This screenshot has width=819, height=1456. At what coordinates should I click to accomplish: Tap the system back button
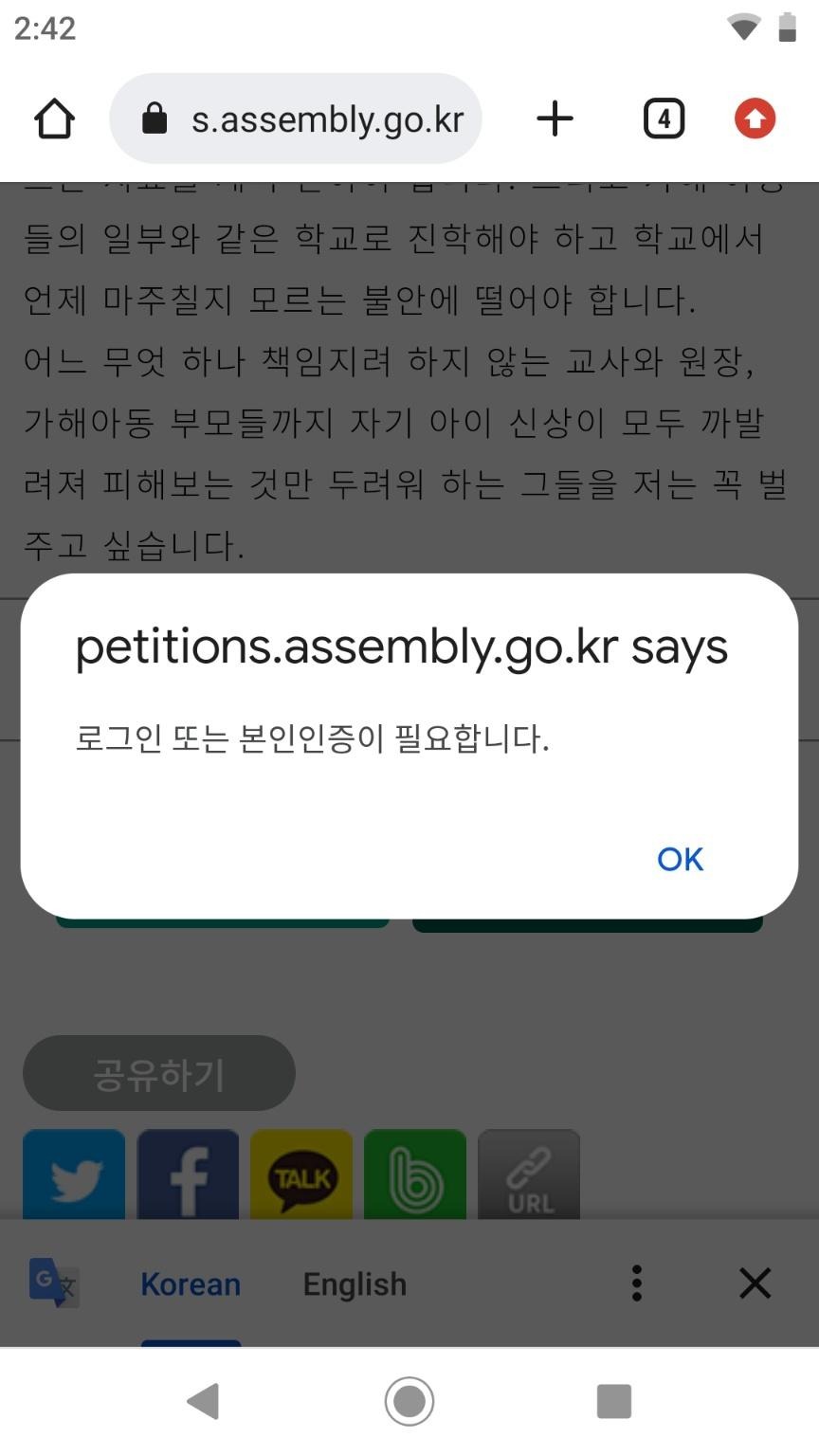coord(204,1401)
